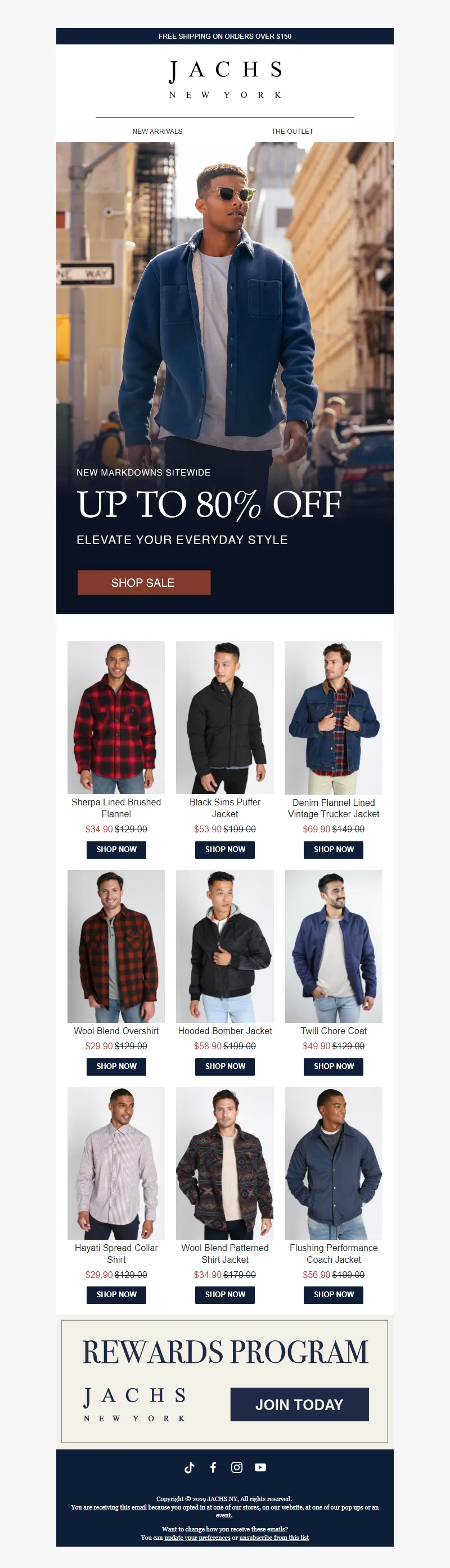Screen dimensions: 450x1568
Task: Shop now for Sherpa Lined Brushed Flannel
Action: tap(116, 849)
